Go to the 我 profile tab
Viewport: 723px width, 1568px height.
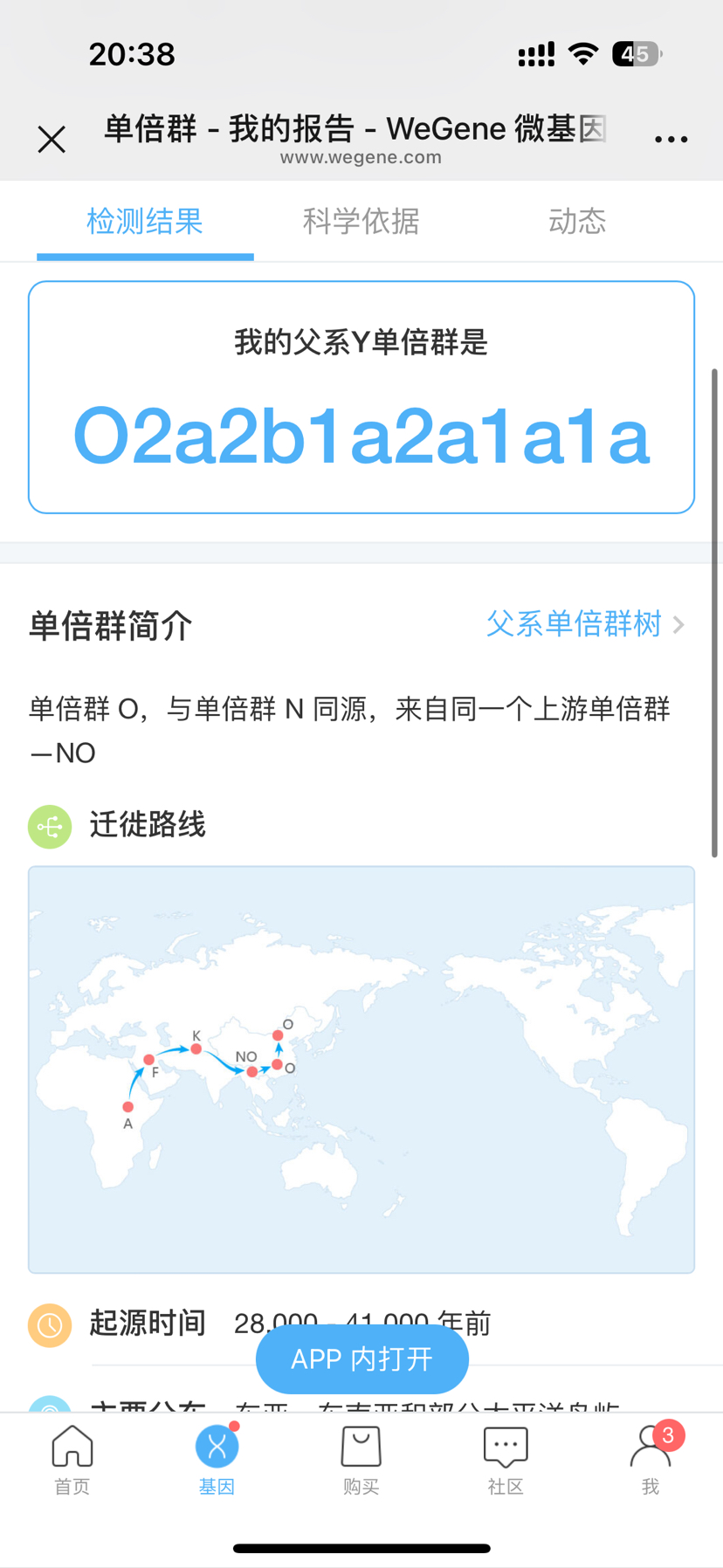(651, 1460)
